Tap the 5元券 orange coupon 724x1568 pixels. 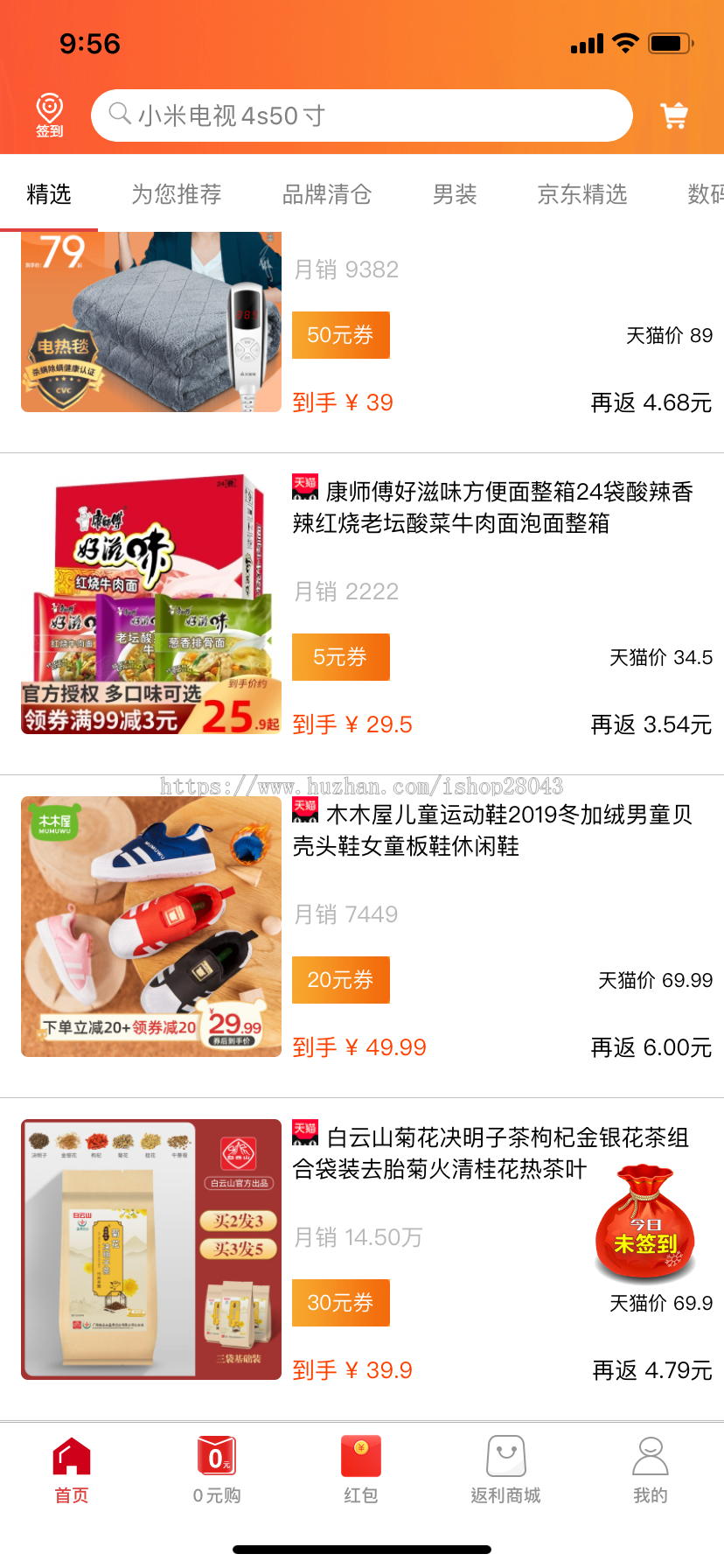pyautogui.click(x=340, y=657)
